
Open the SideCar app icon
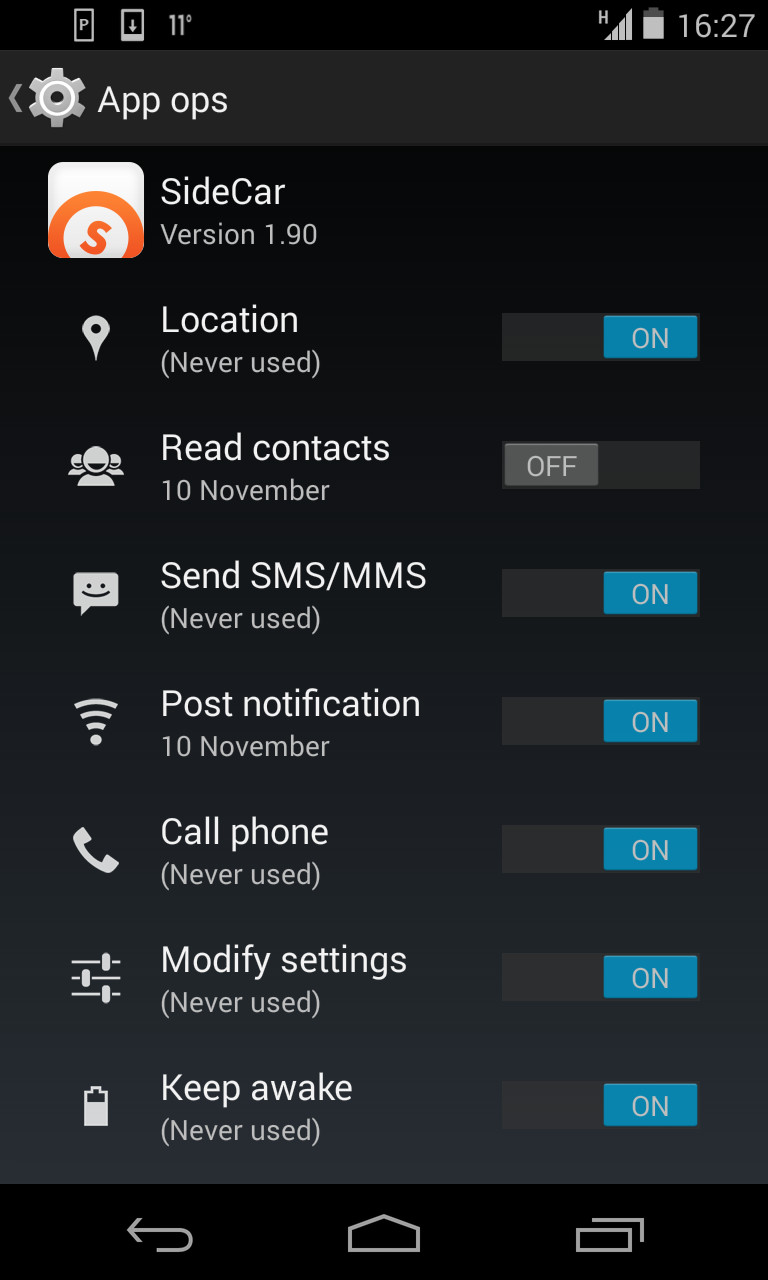(x=95, y=209)
